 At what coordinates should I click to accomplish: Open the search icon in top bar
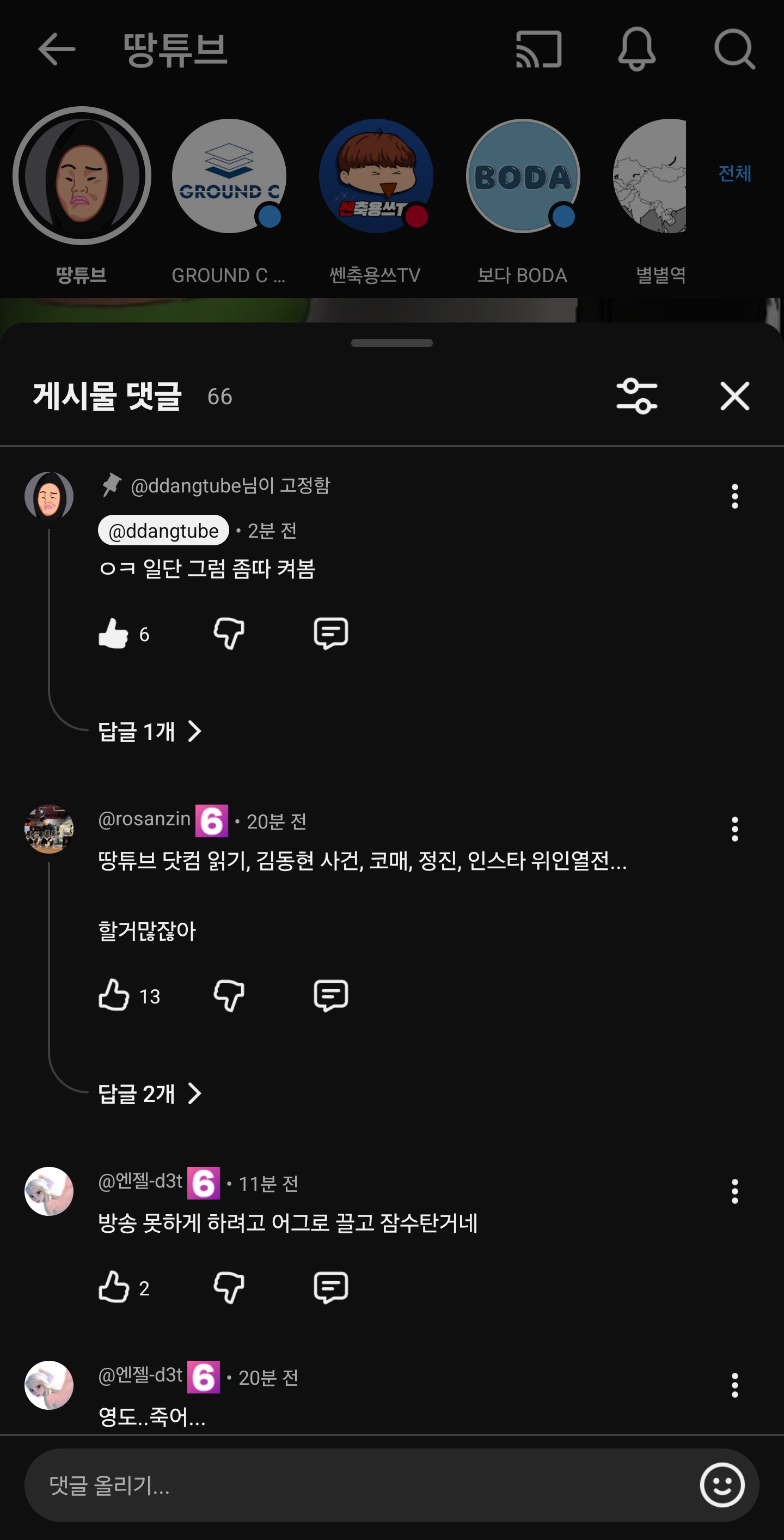(734, 49)
